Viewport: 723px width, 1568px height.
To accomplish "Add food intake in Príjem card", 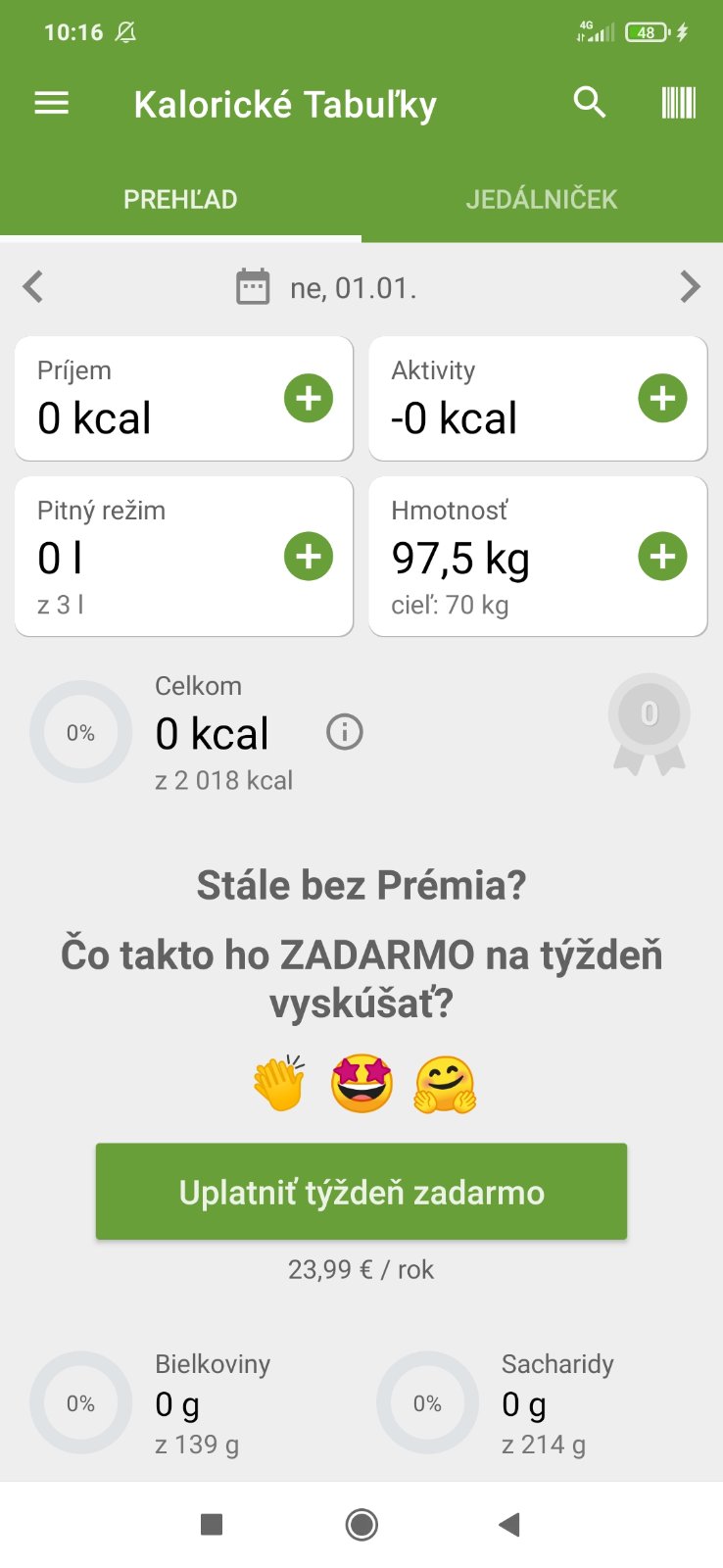I will pos(309,399).
